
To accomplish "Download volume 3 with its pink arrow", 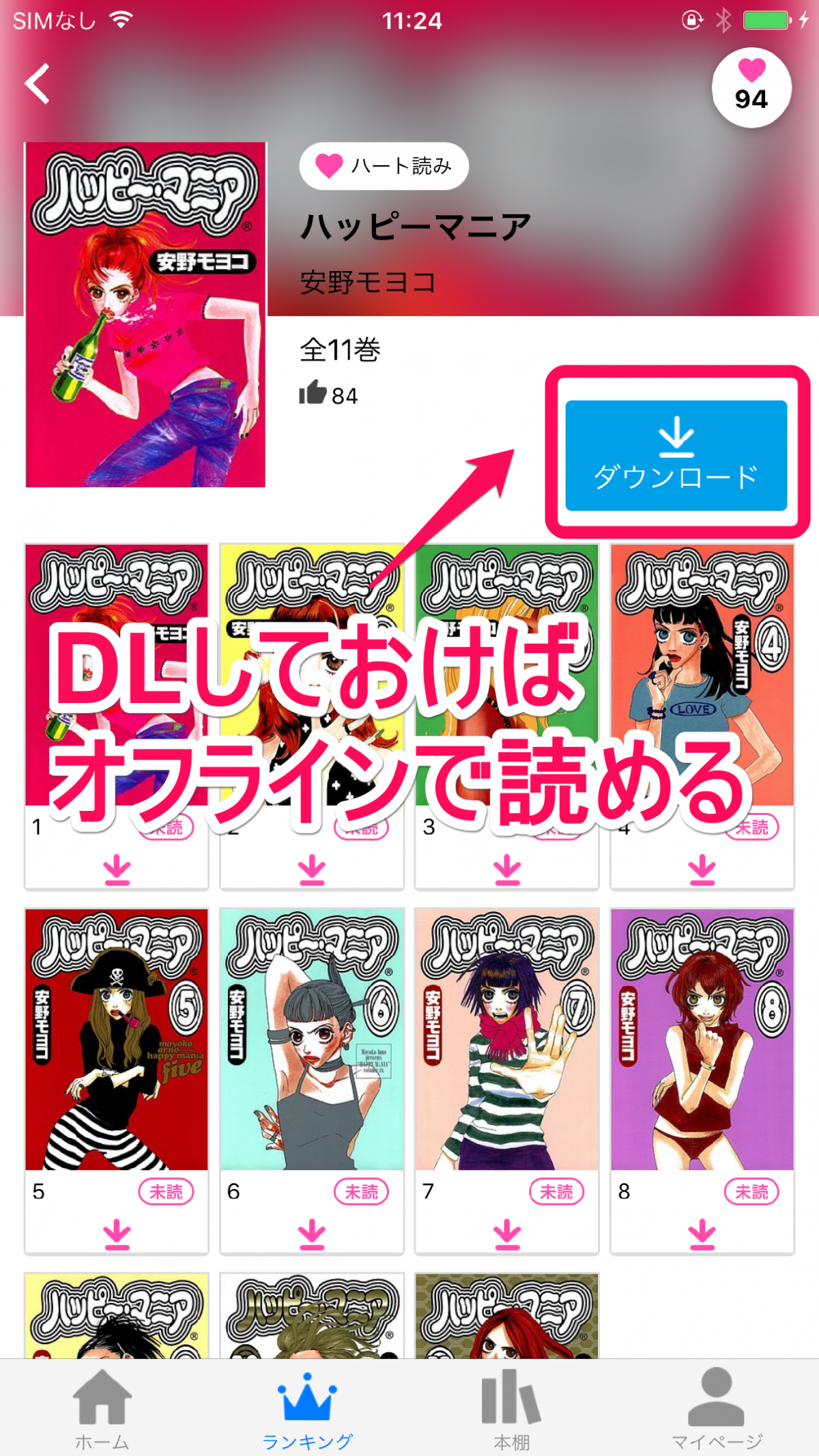I will (x=506, y=870).
